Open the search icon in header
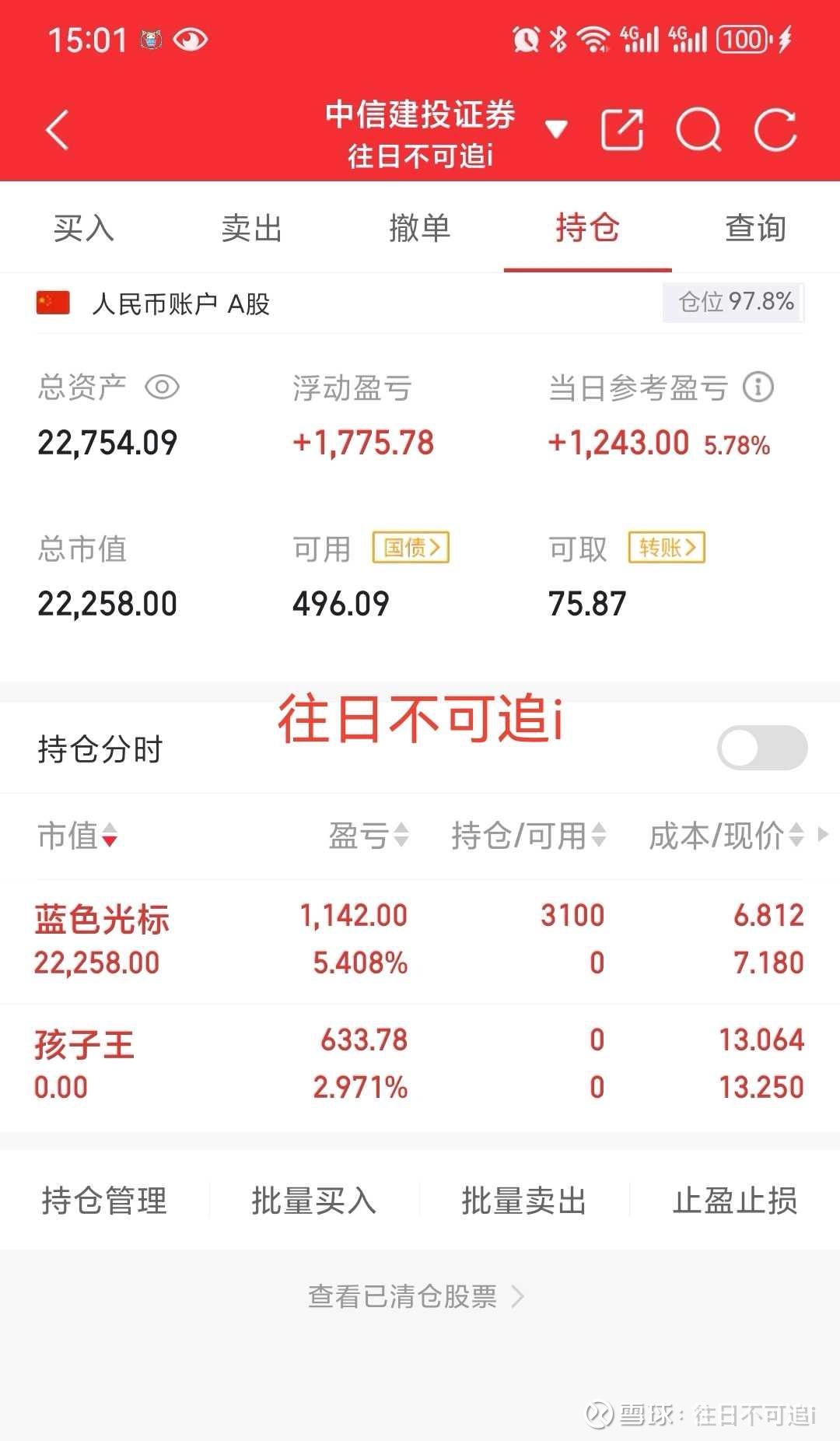This screenshot has height=1441, width=840. tap(698, 129)
